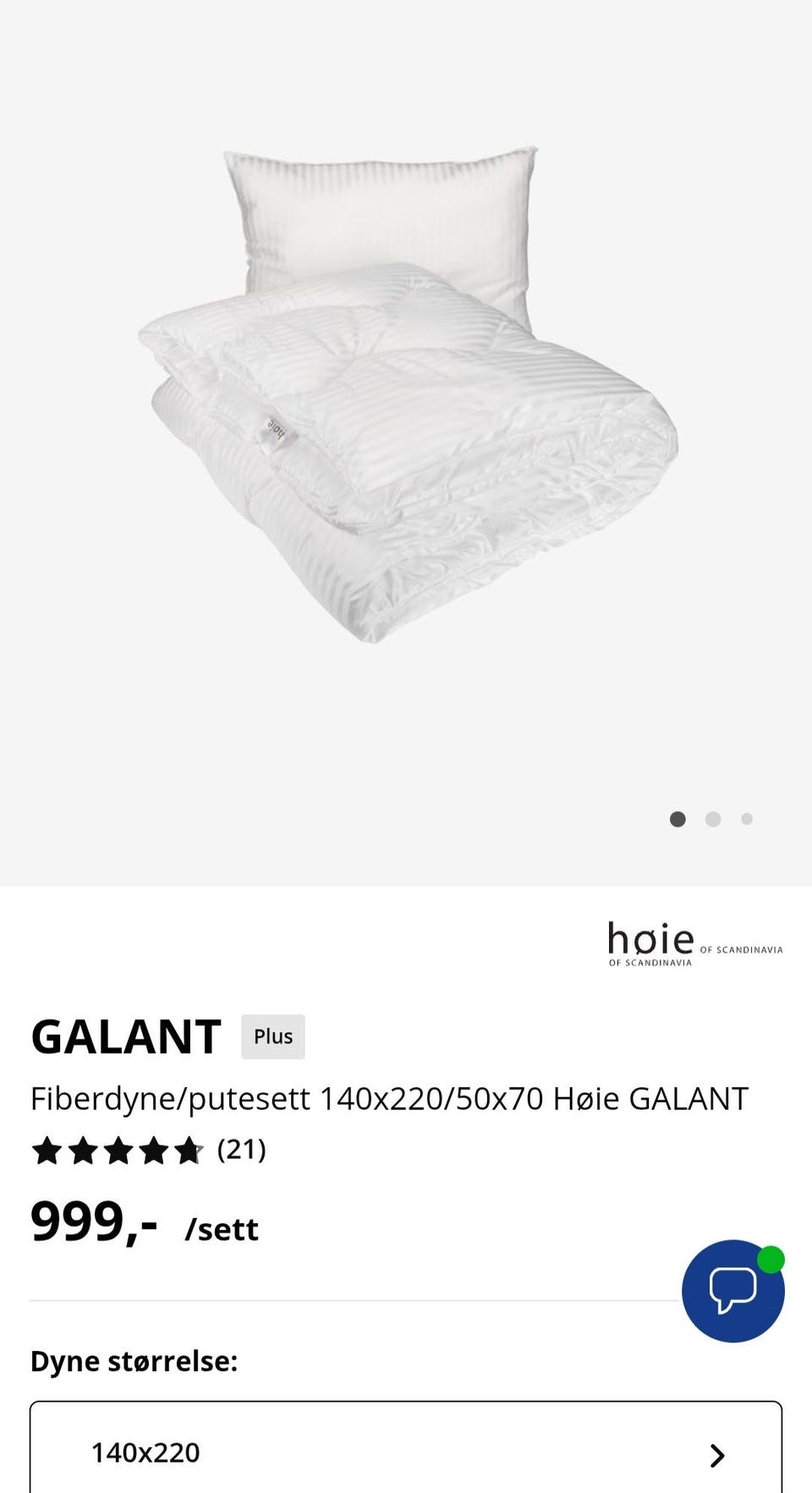
Task: Select the third carousel dot
Action: [747, 819]
